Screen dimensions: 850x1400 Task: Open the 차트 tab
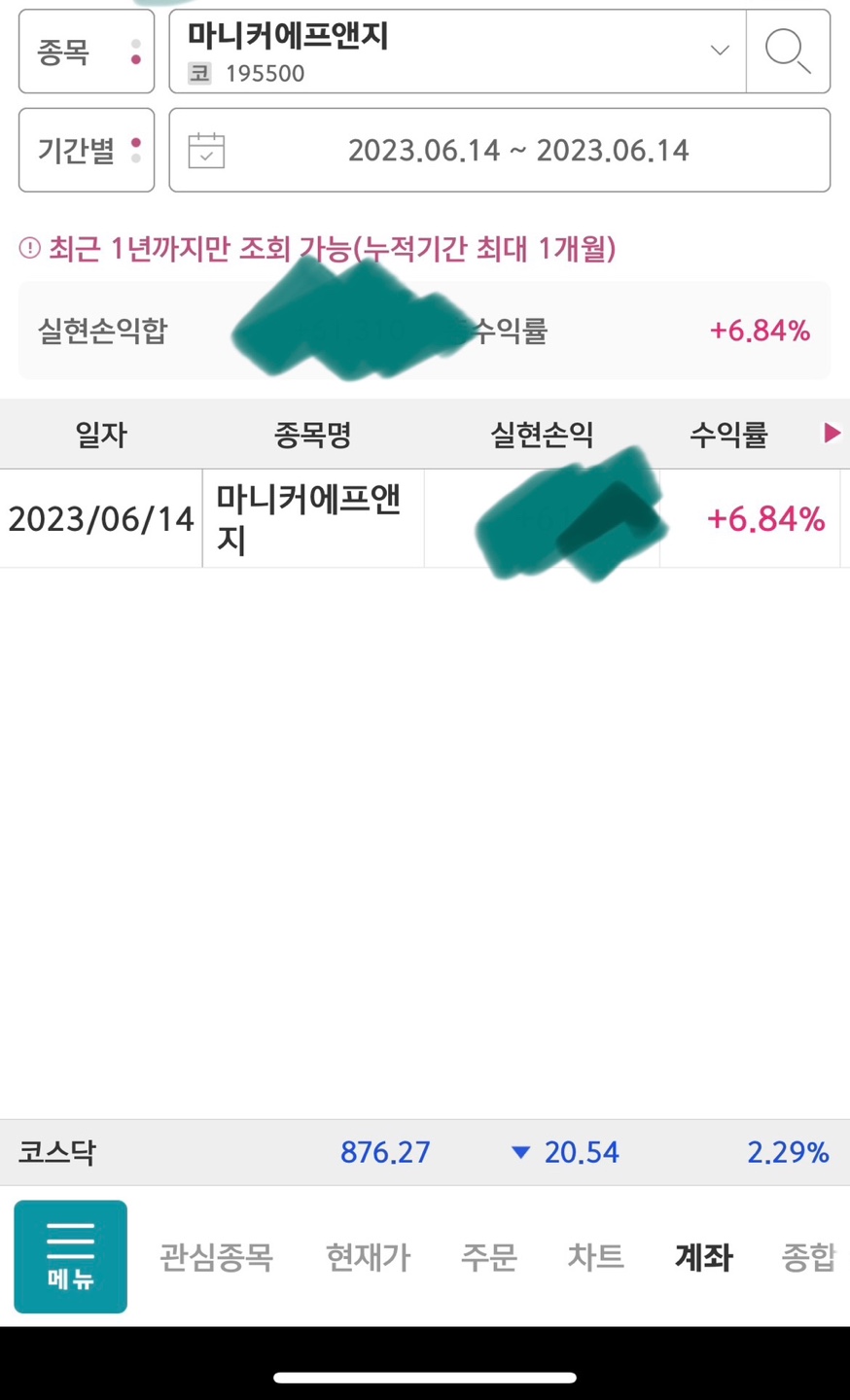click(595, 1258)
